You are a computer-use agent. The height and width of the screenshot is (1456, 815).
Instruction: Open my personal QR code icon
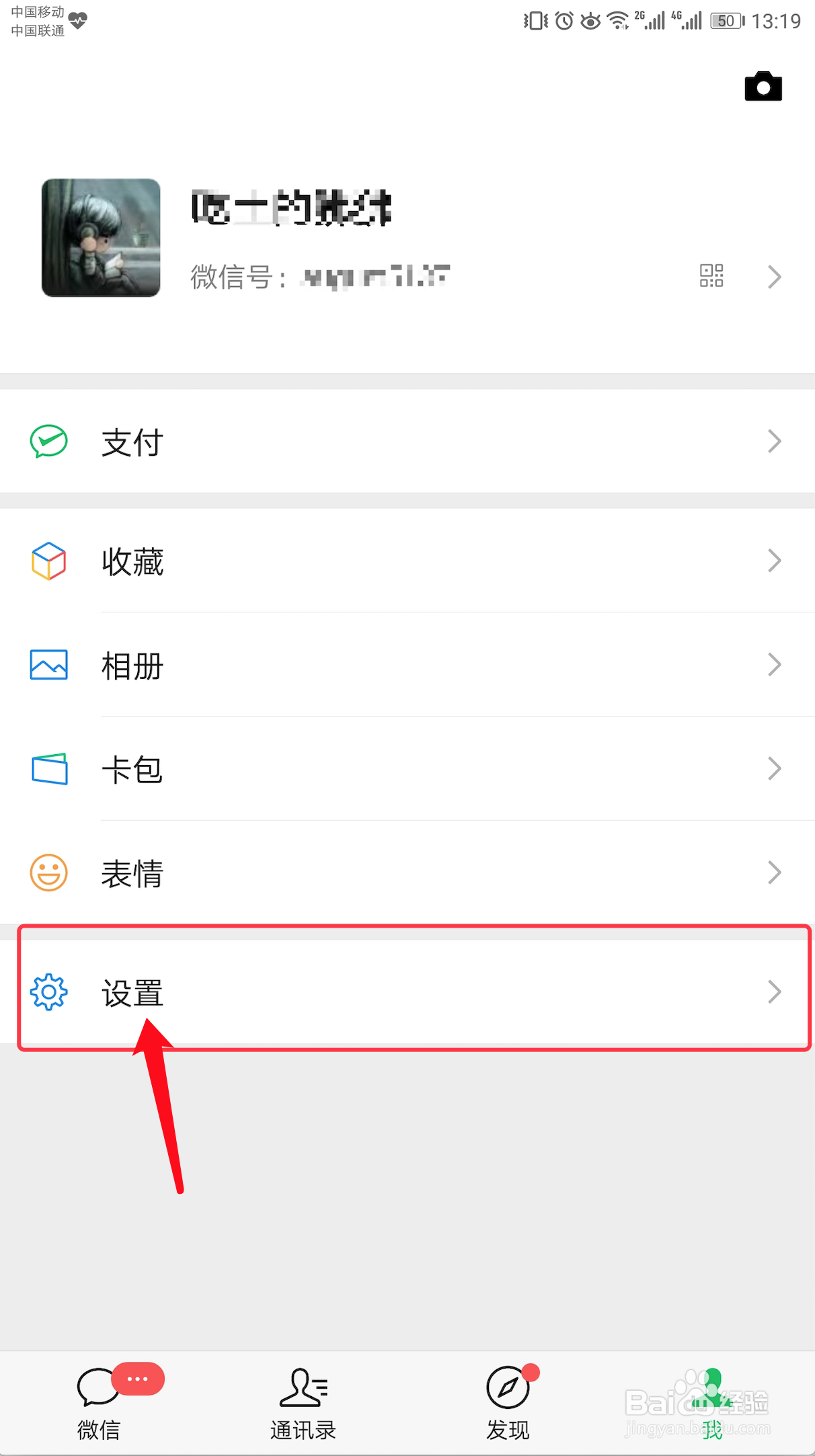711,276
